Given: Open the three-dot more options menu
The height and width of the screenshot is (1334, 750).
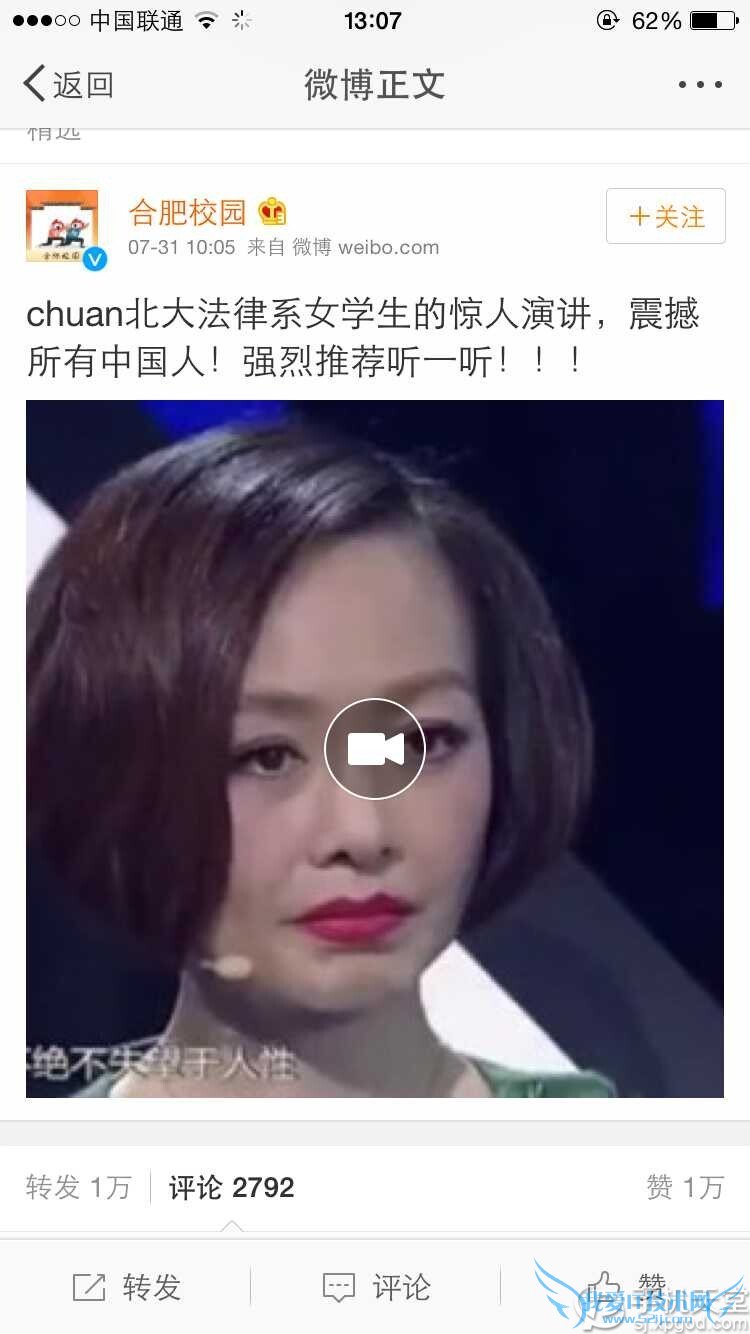Looking at the screenshot, I should (698, 84).
